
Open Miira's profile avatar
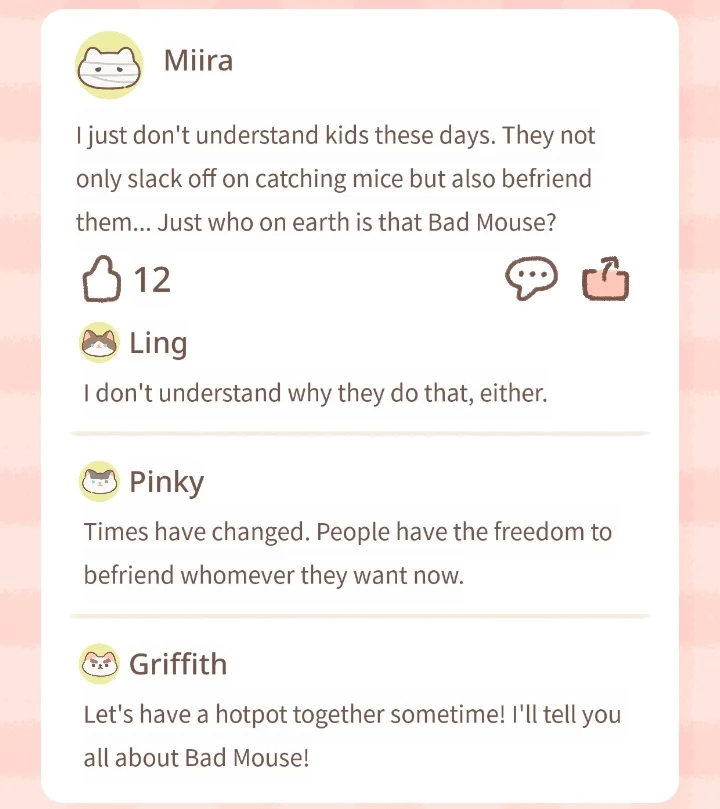tap(110, 64)
